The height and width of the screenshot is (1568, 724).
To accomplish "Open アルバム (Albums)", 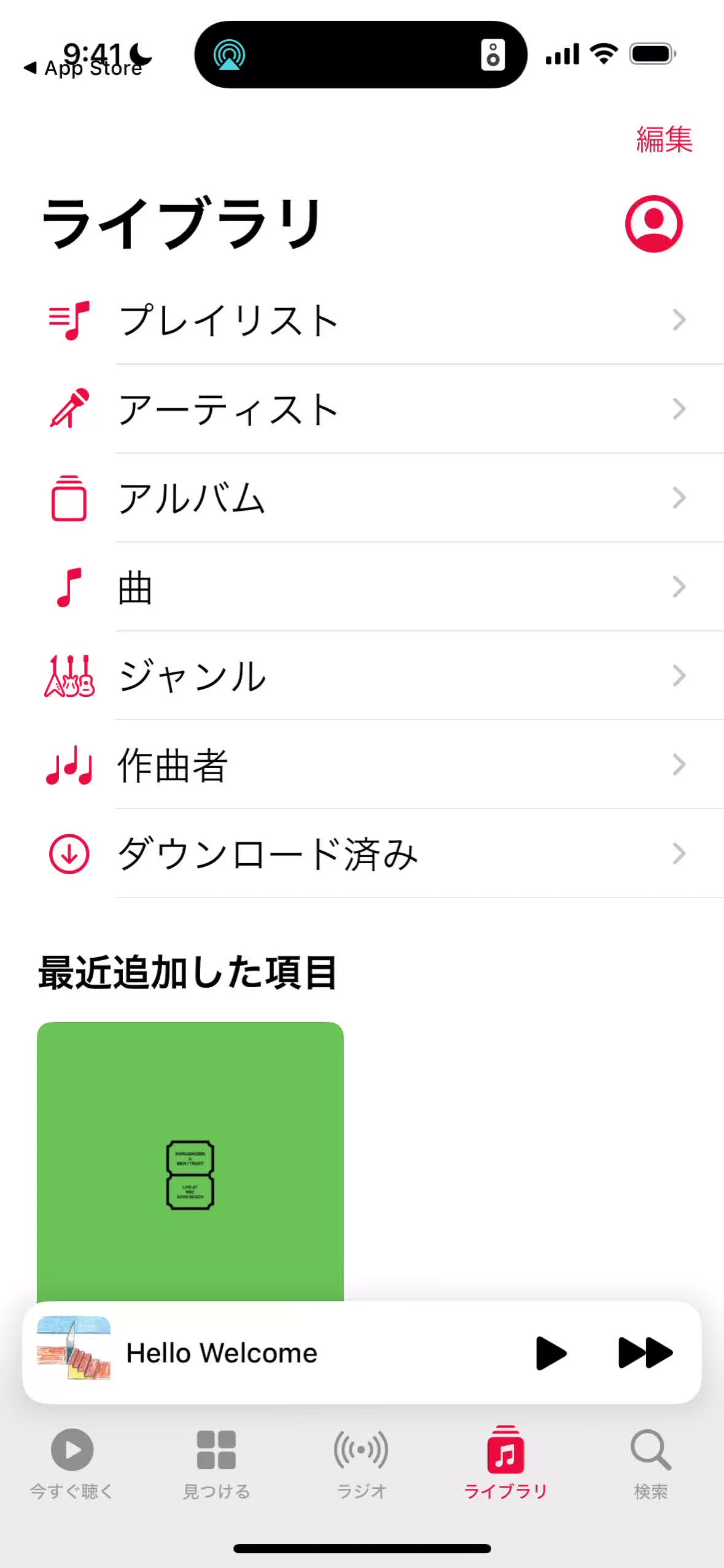I will point(368,498).
